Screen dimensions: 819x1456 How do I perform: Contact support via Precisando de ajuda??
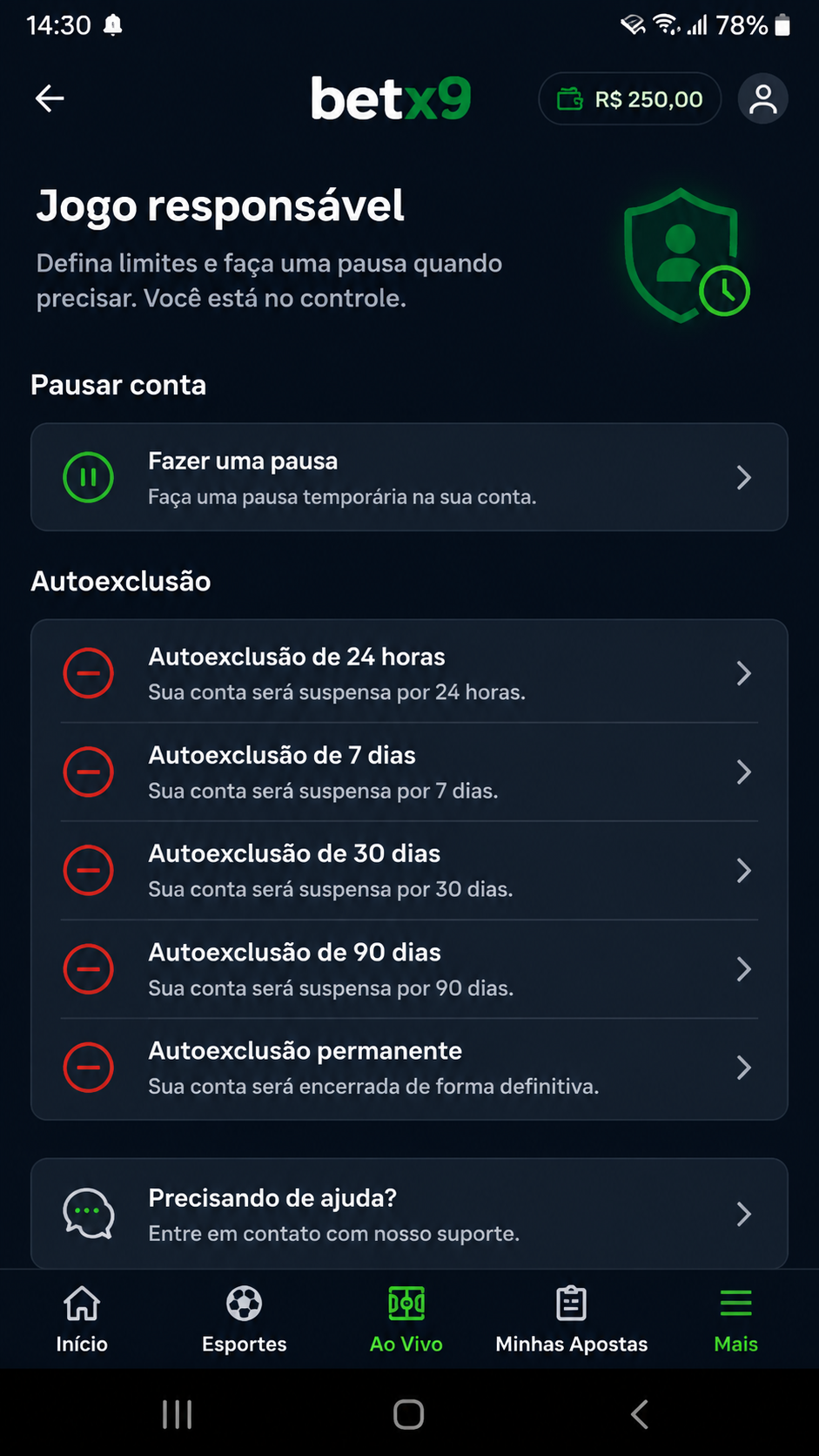tap(409, 1214)
